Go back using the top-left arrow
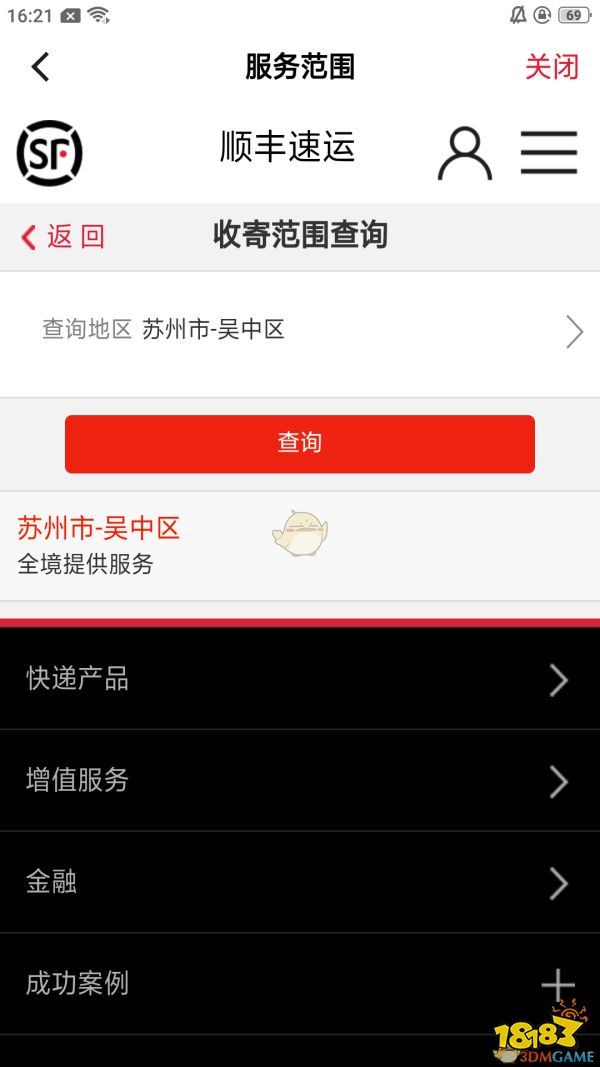 [x=40, y=67]
